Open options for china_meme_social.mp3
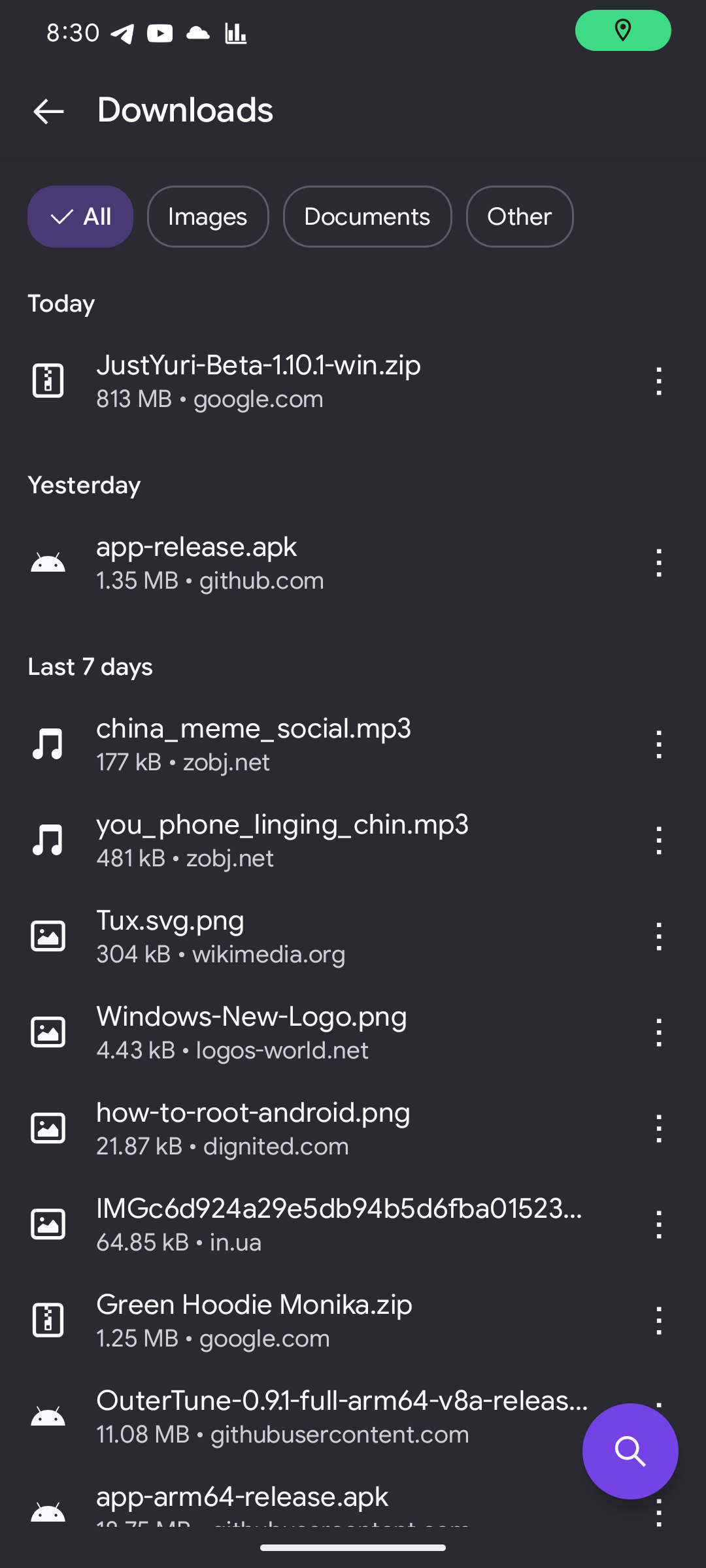The width and height of the screenshot is (706, 1568). pos(659,745)
